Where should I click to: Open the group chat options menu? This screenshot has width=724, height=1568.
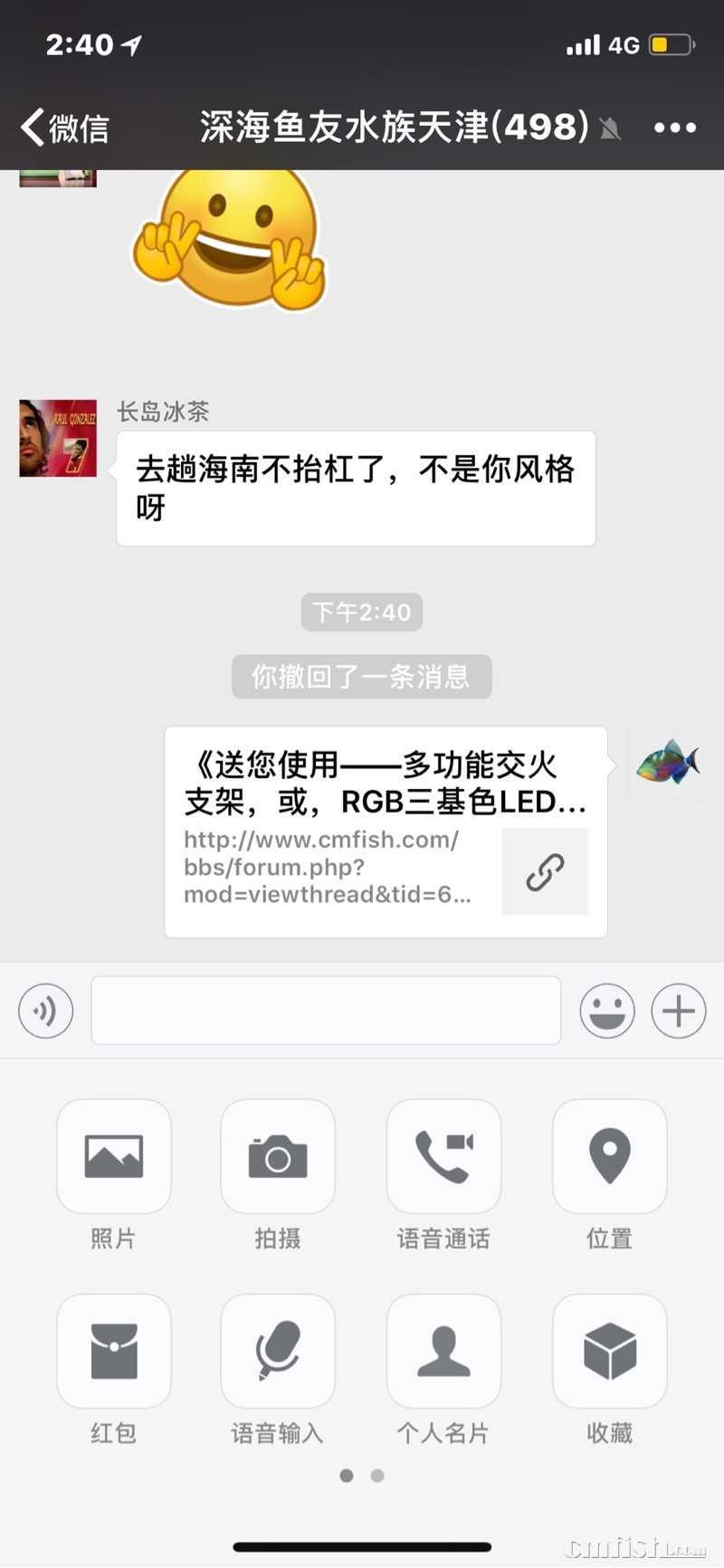(675, 128)
